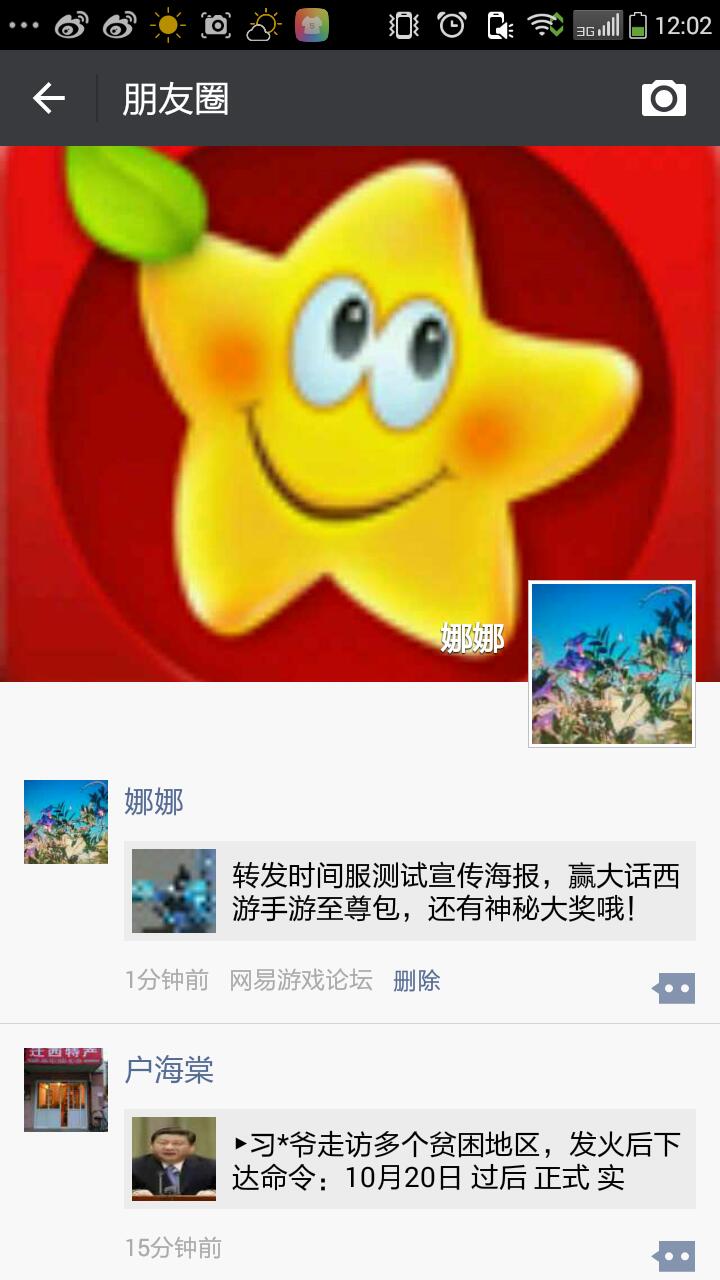The height and width of the screenshot is (1280, 720).
Task: Open 户海棠's avatar
Action: tap(66, 1090)
